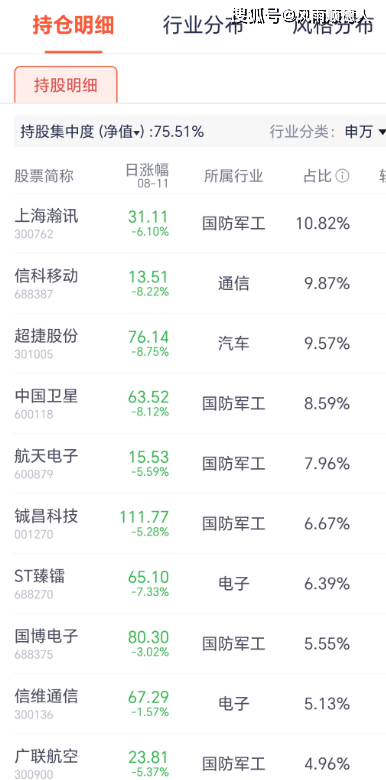This screenshot has width=386, height=780.
Task: Select the 持股明细 sub-tab
Action: click(x=66, y=85)
